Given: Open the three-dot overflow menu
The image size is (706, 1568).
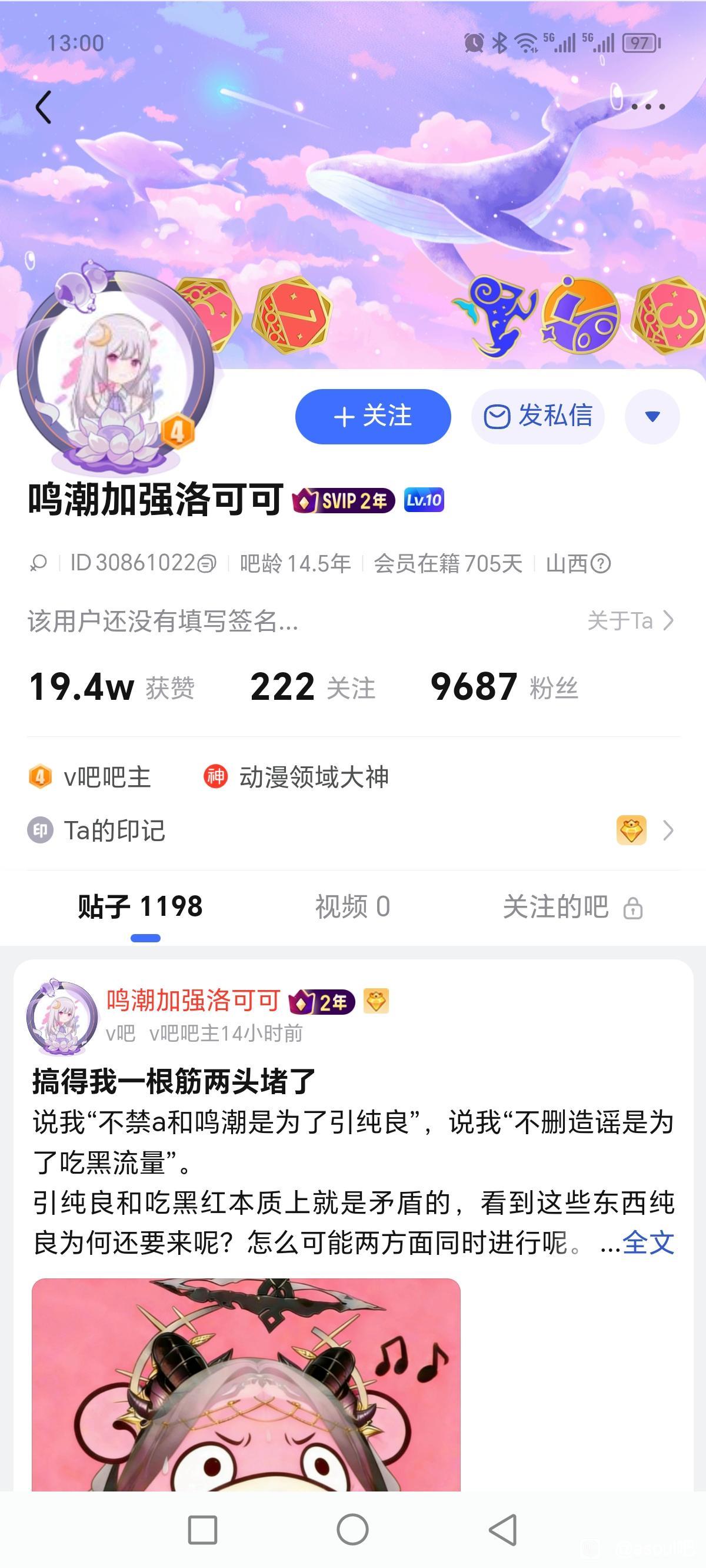Looking at the screenshot, I should (x=648, y=107).
